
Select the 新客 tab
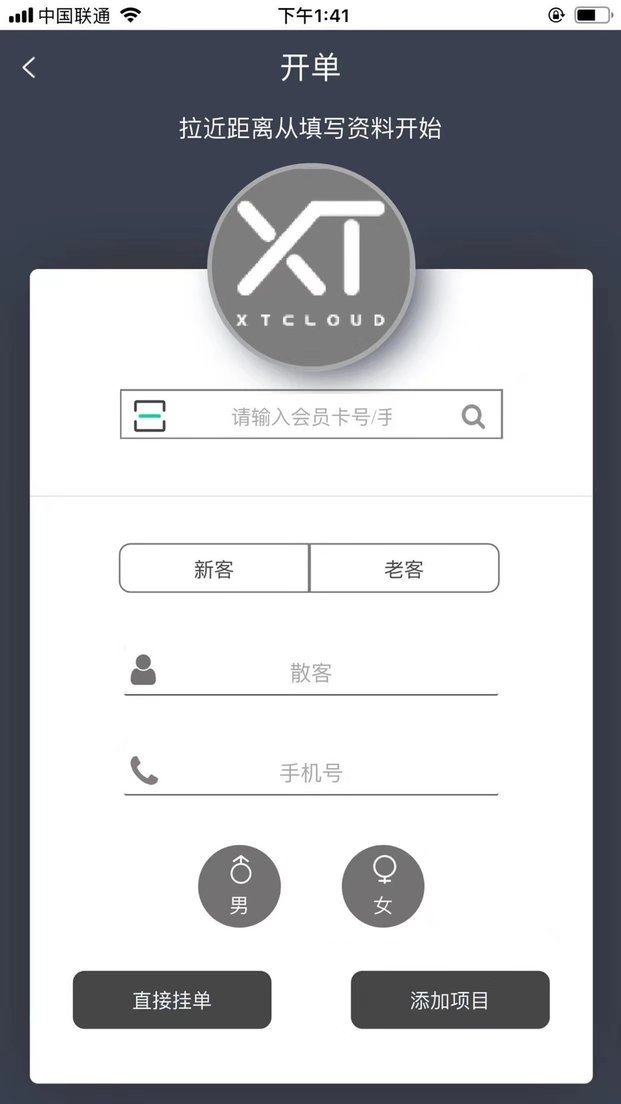pos(214,569)
